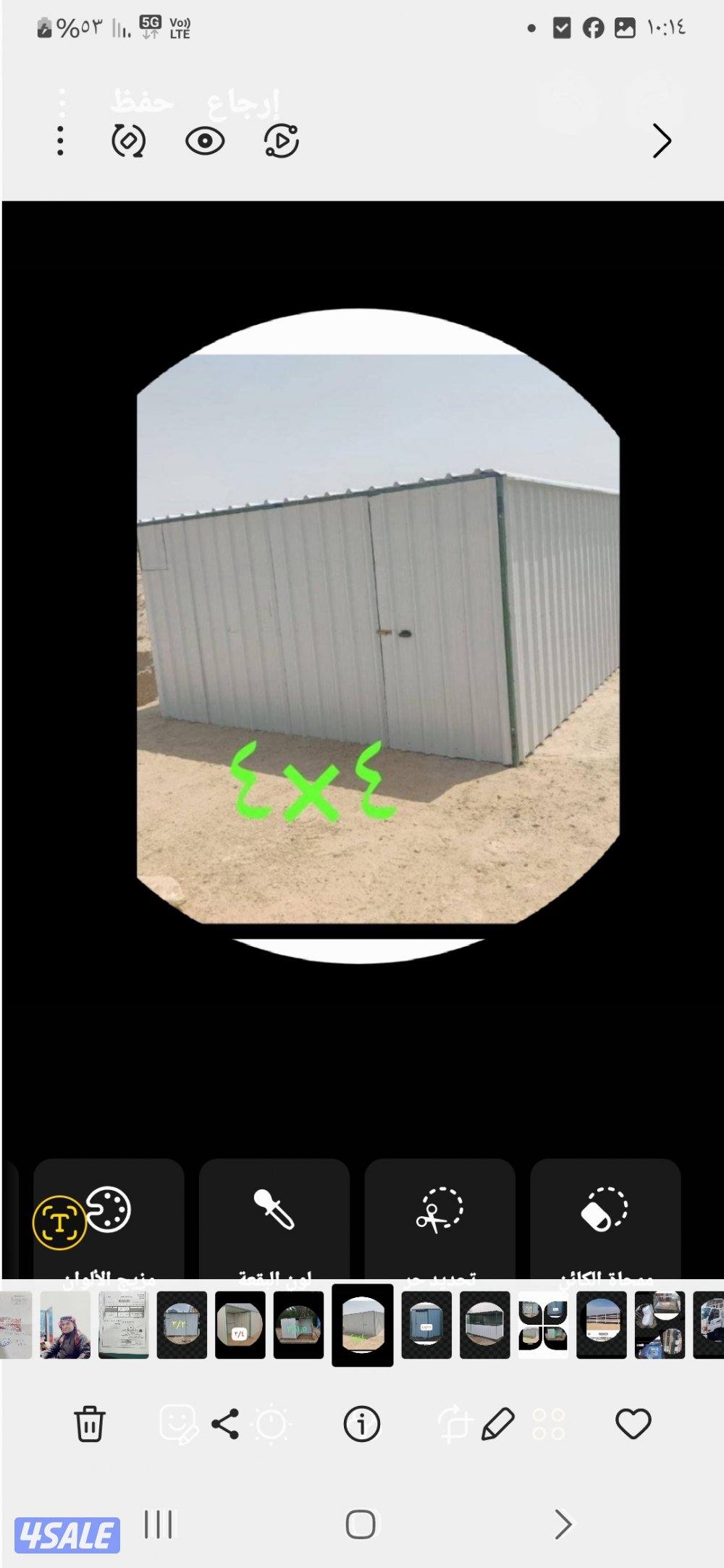Open the vertical three-dot overflow menu
724x1568 pixels.
pyautogui.click(x=60, y=141)
